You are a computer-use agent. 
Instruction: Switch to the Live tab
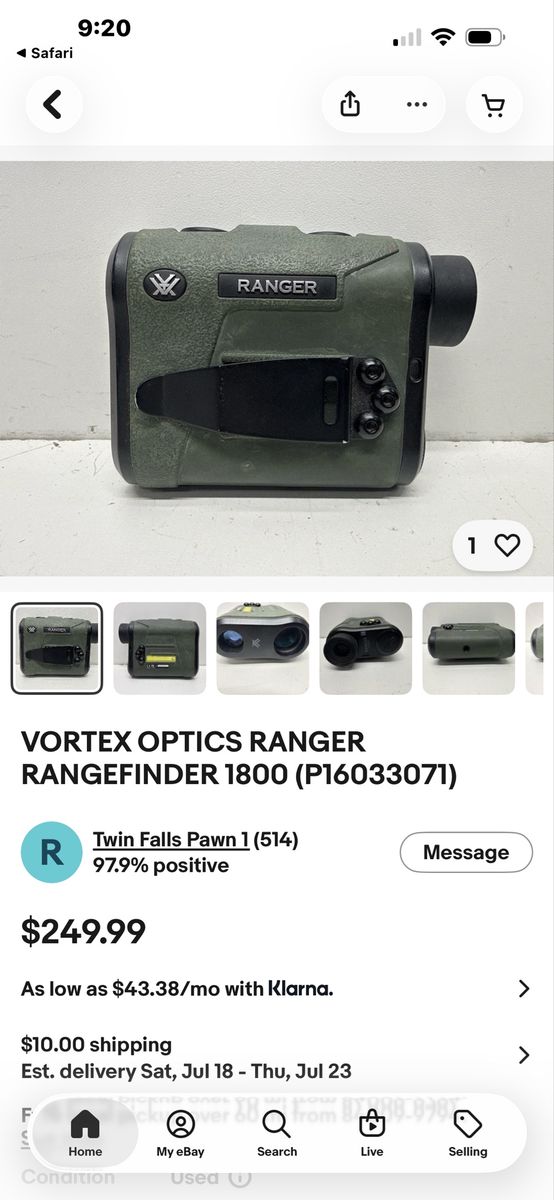372,1134
